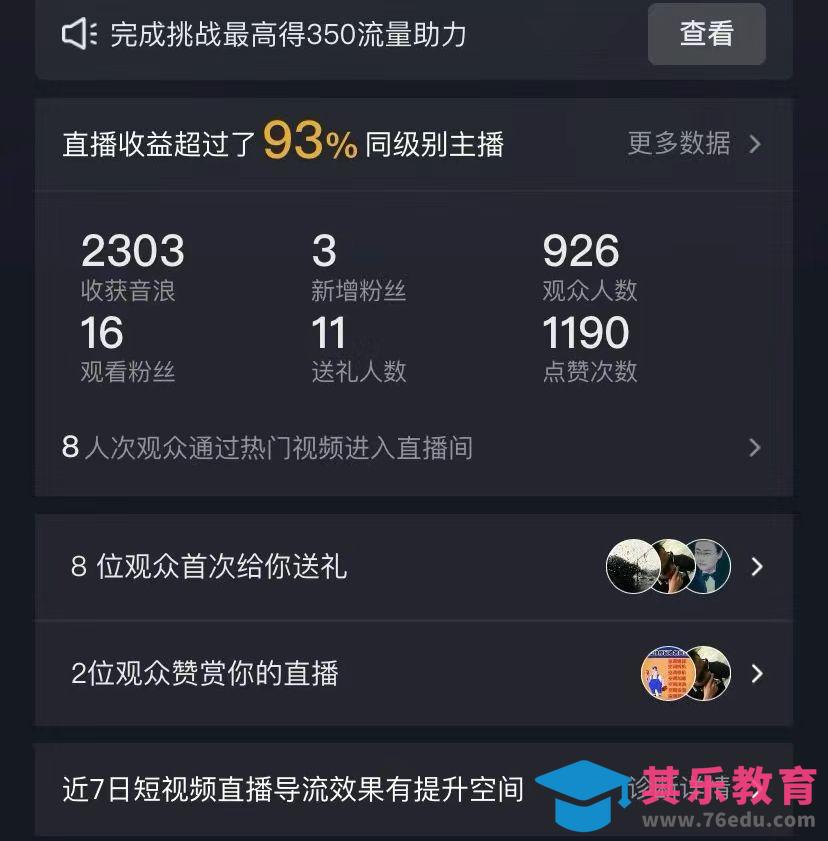Tap the 查看 button for the challenge
The image size is (828, 841).
(x=706, y=34)
